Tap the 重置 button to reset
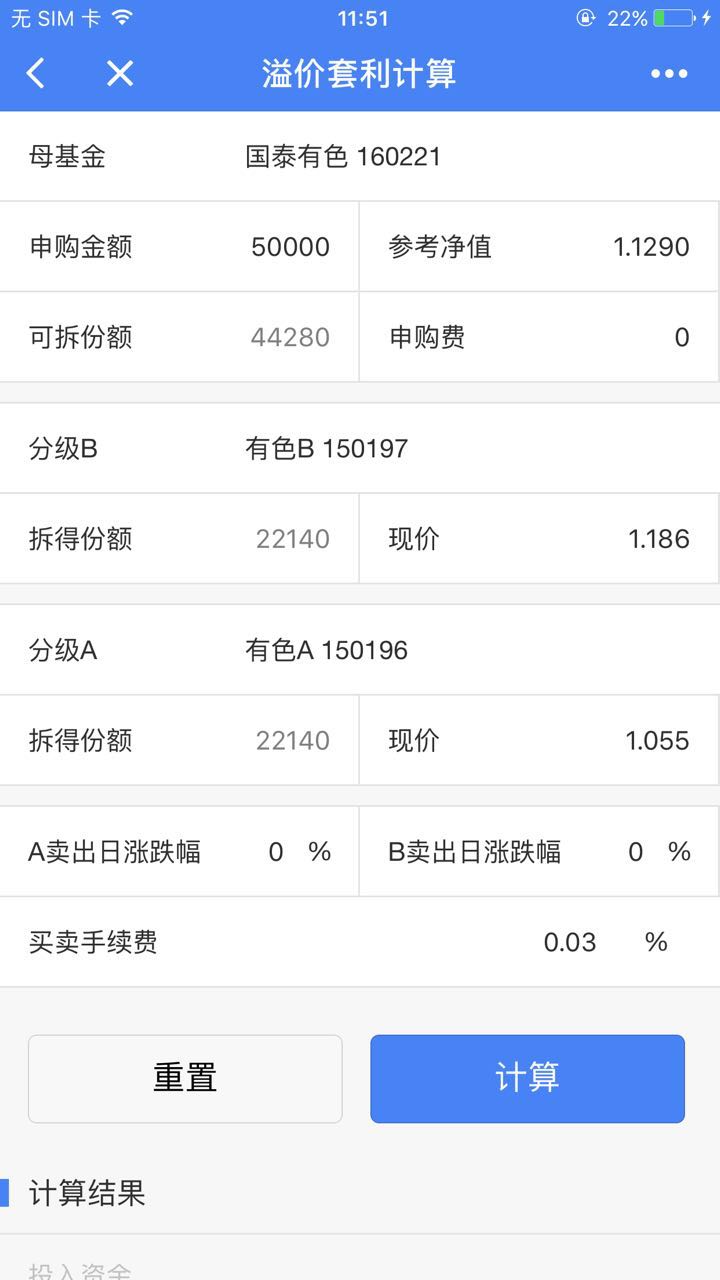The width and height of the screenshot is (720, 1280). (x=185, y=1078)
